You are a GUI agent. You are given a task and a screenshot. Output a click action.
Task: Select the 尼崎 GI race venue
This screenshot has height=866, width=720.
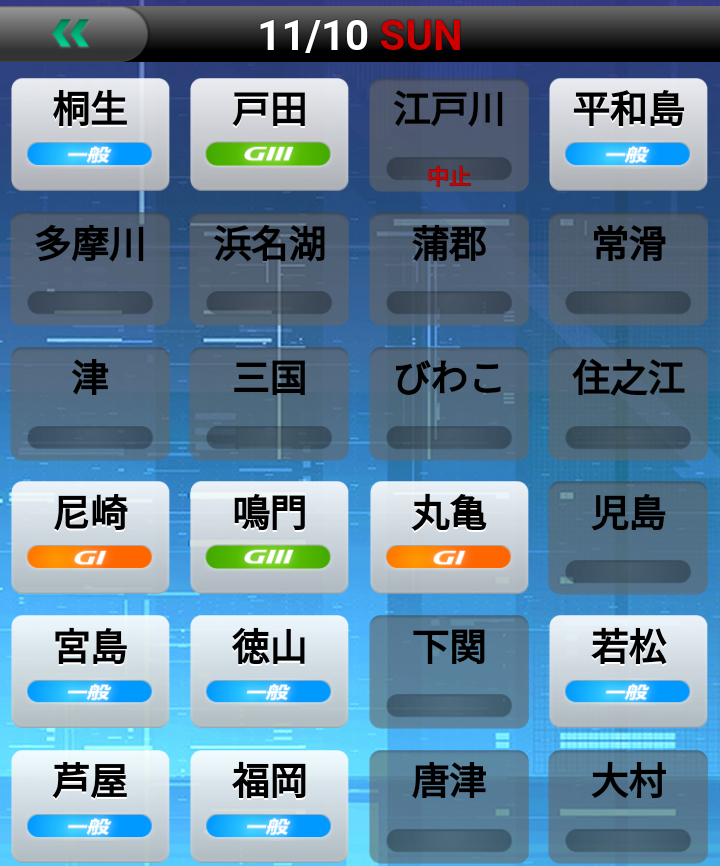(x=90, y=537)
